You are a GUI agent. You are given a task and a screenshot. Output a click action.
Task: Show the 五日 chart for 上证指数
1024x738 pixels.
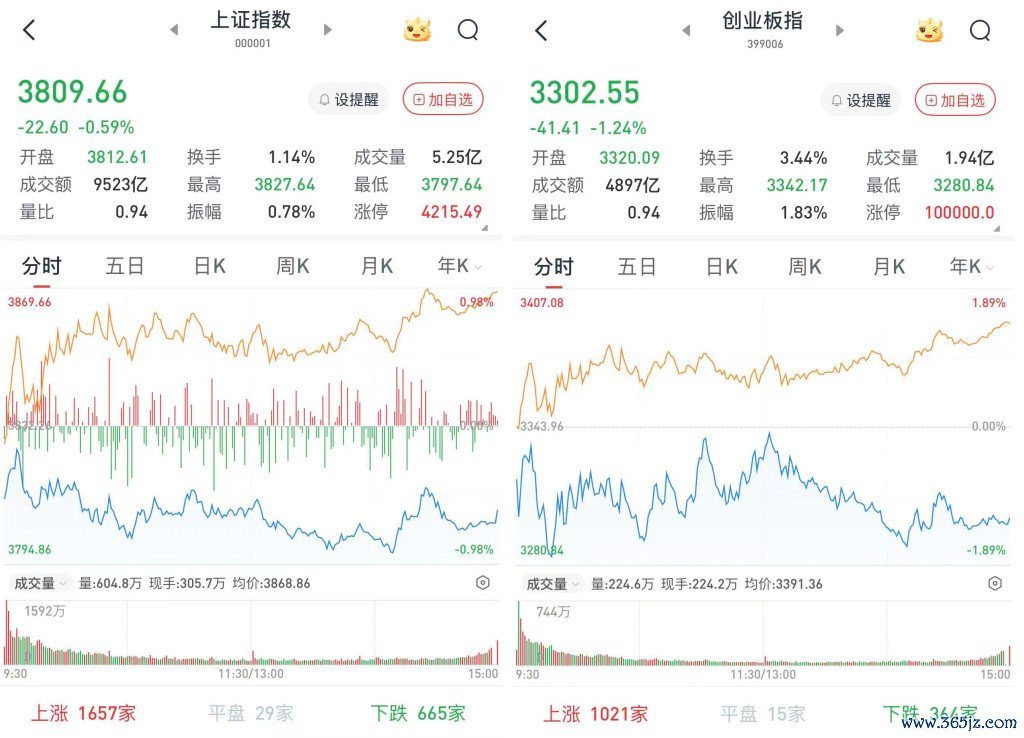pos(124,266)
